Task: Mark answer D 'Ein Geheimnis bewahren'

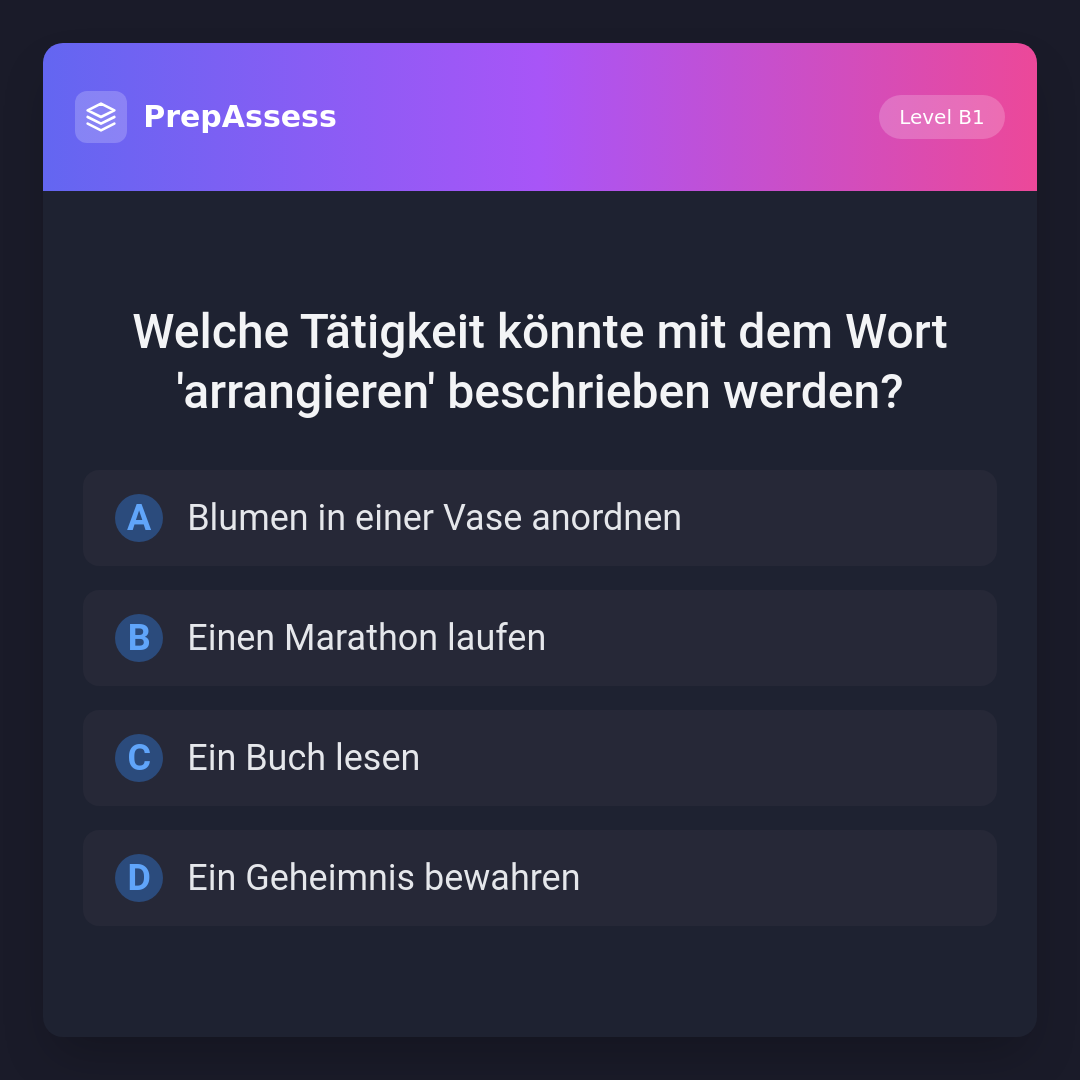Action: point(540,878)
